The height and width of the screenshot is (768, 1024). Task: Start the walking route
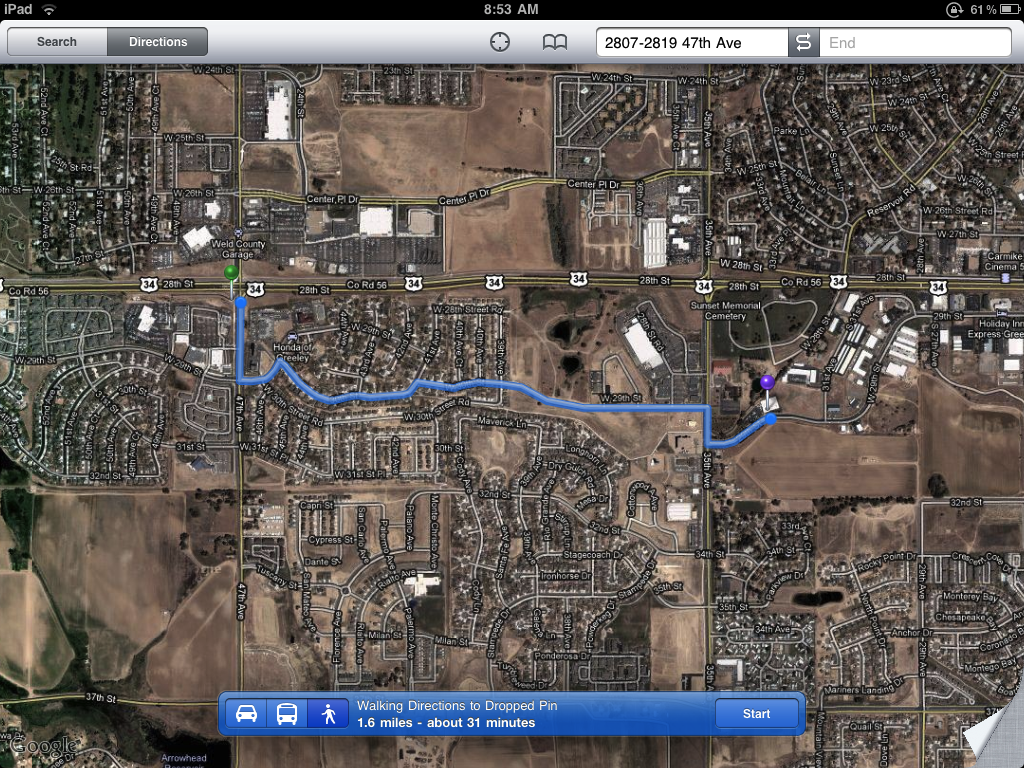point(756,714)
